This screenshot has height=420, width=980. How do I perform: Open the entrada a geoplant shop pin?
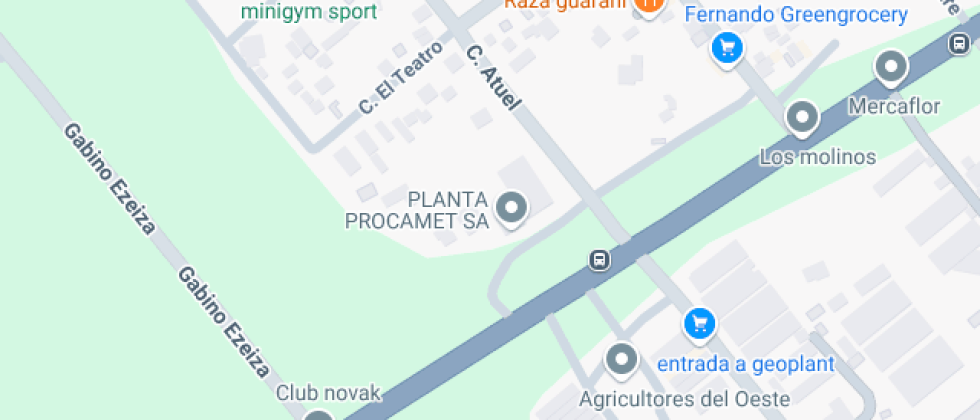click(x=699, y=323)
